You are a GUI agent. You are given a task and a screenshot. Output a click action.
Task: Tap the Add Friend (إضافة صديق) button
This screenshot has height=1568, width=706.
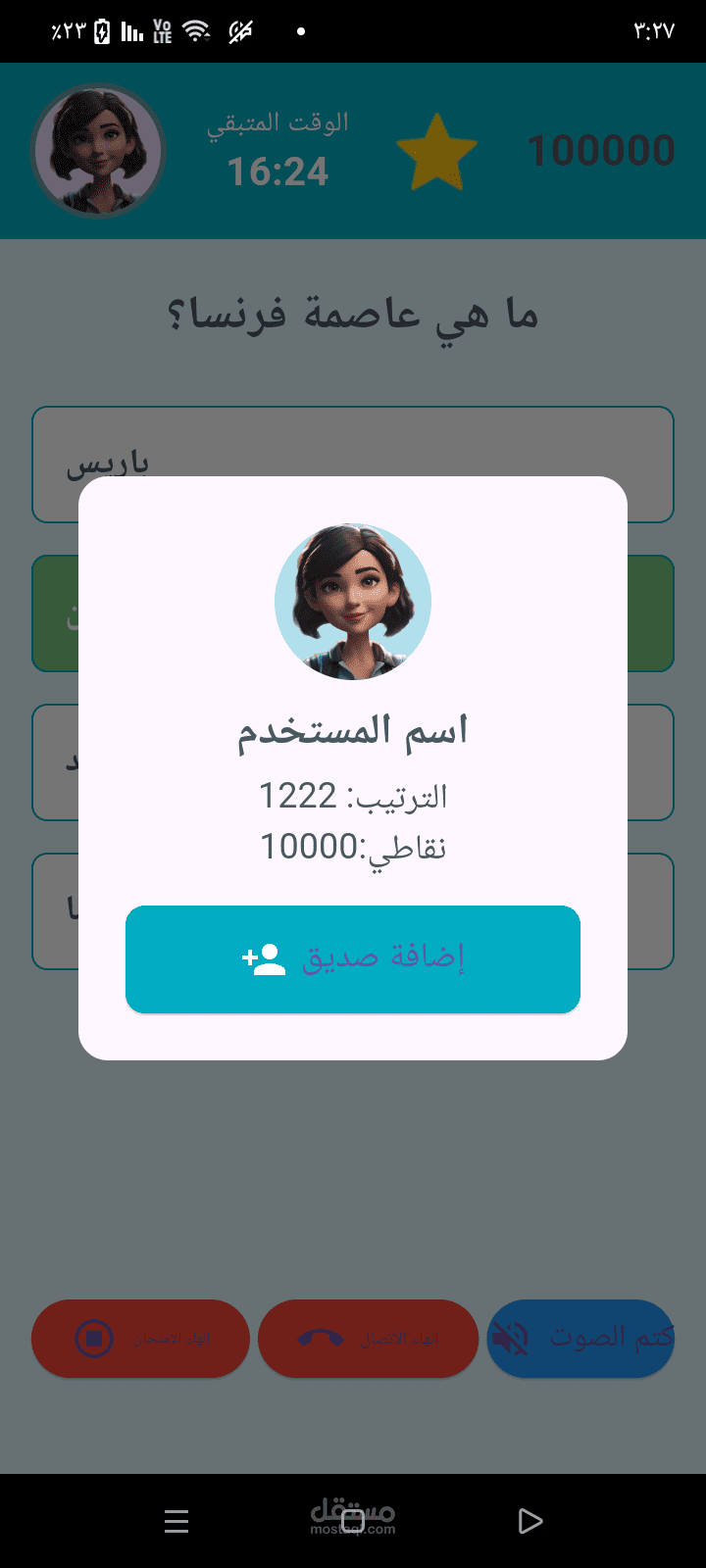pos(353,958)
